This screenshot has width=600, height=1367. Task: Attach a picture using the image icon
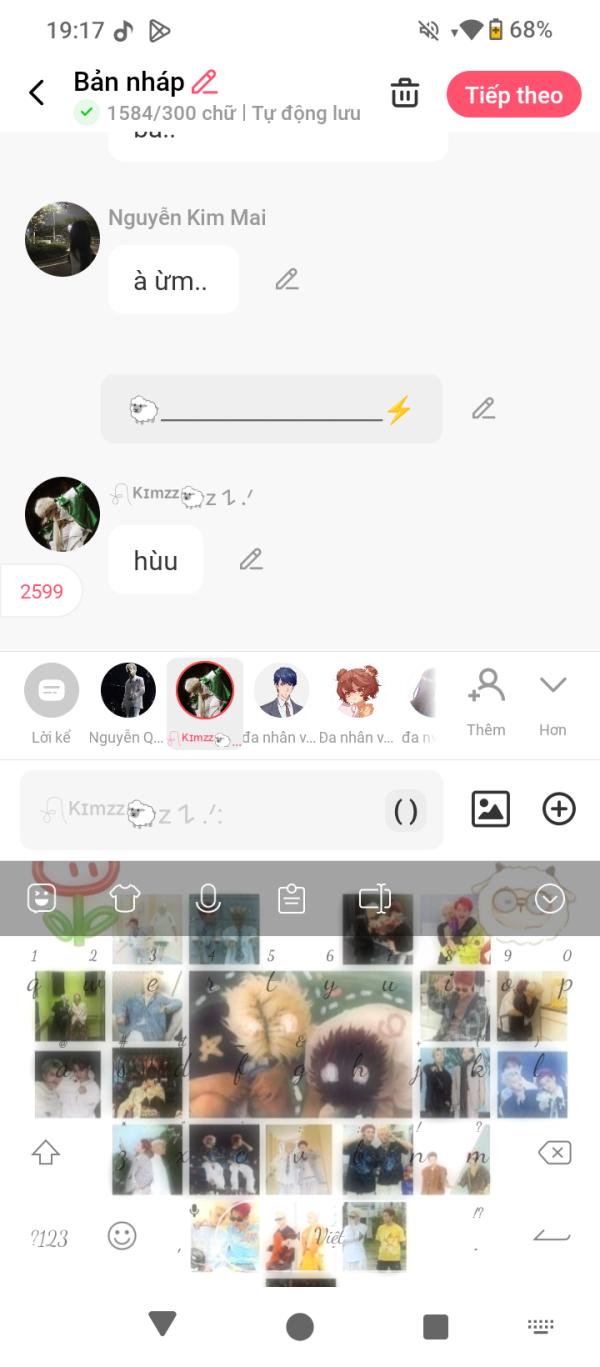tap(490, 809)
